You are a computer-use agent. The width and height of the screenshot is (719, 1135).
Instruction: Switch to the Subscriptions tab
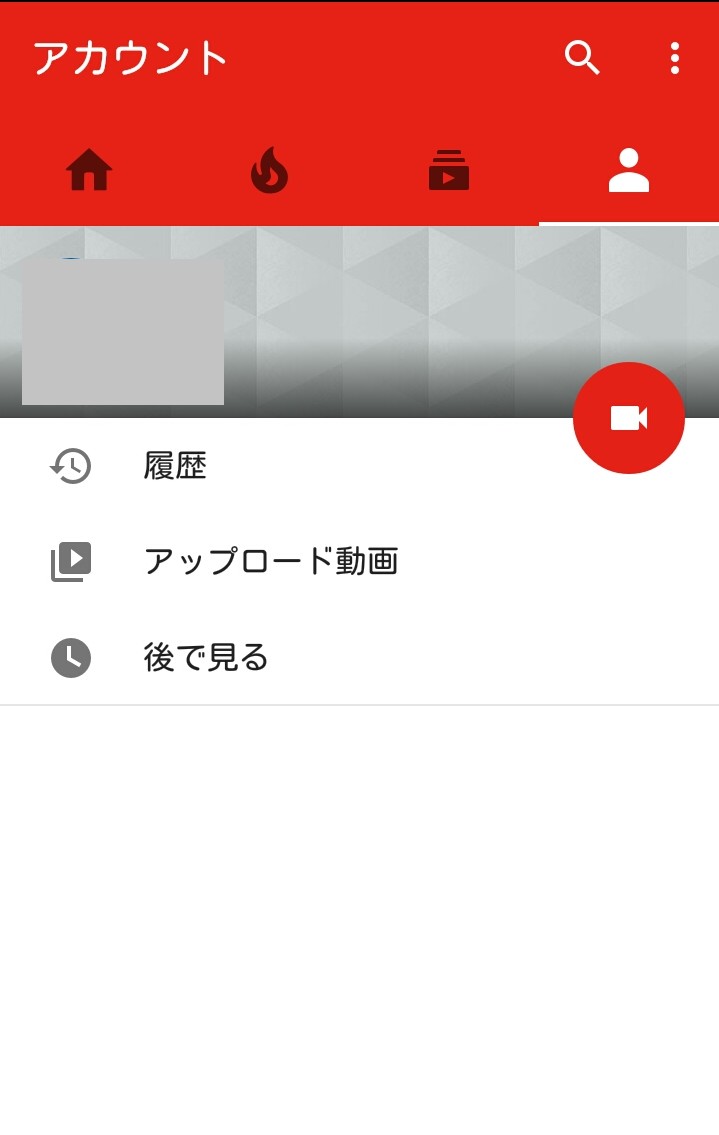pos(449,170)
